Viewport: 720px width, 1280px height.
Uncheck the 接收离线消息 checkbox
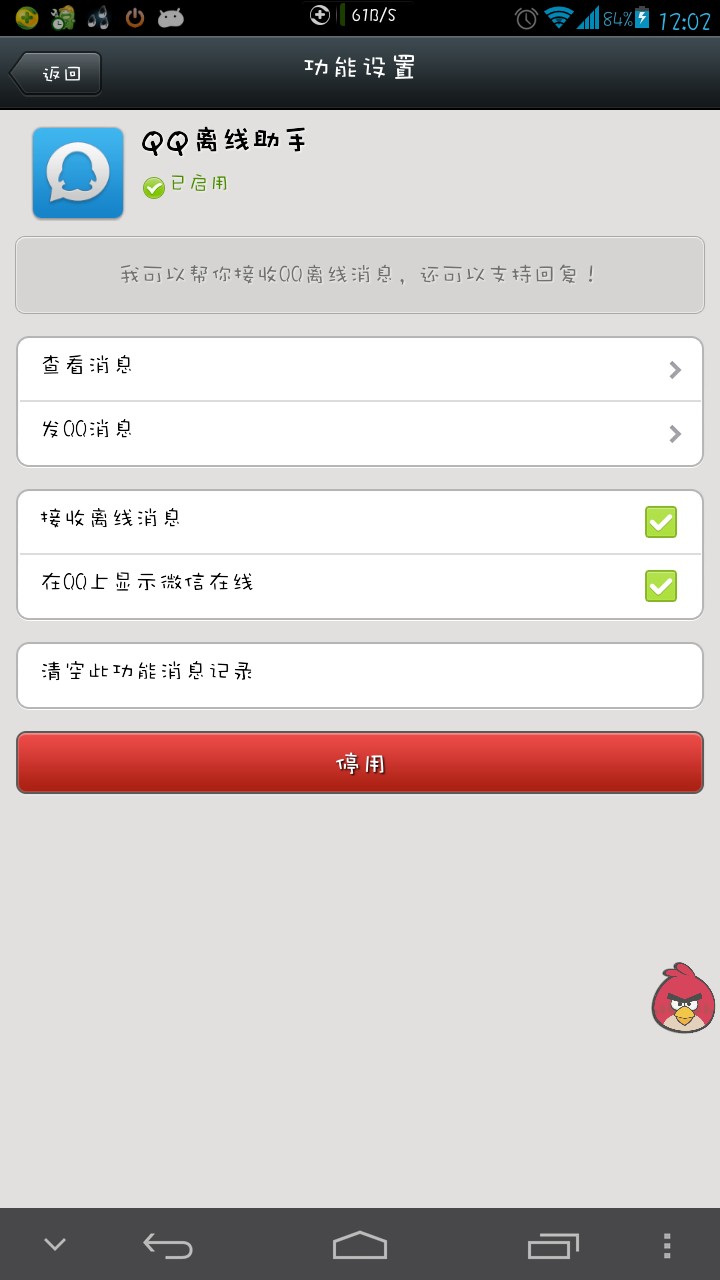(660, 521)
